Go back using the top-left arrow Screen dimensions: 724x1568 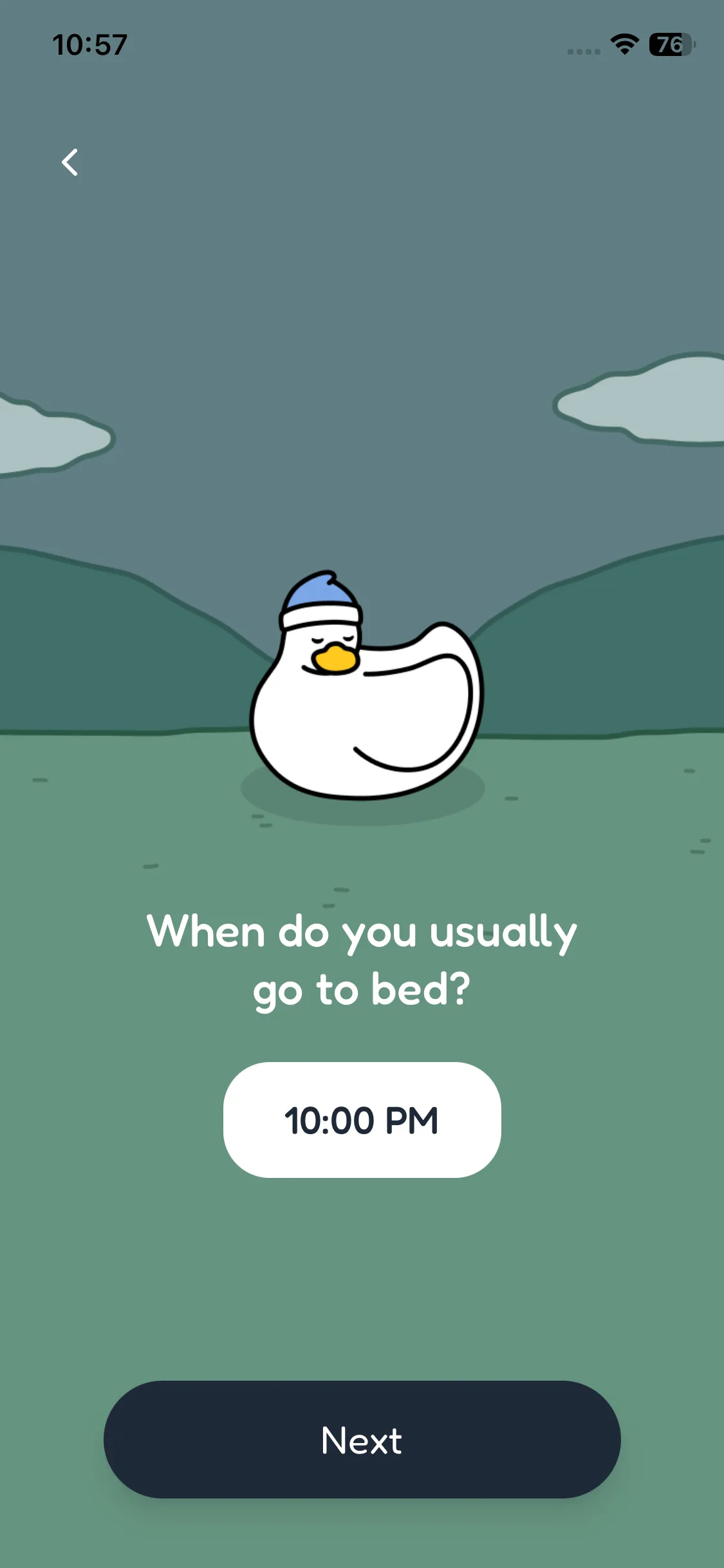[70, 162]
